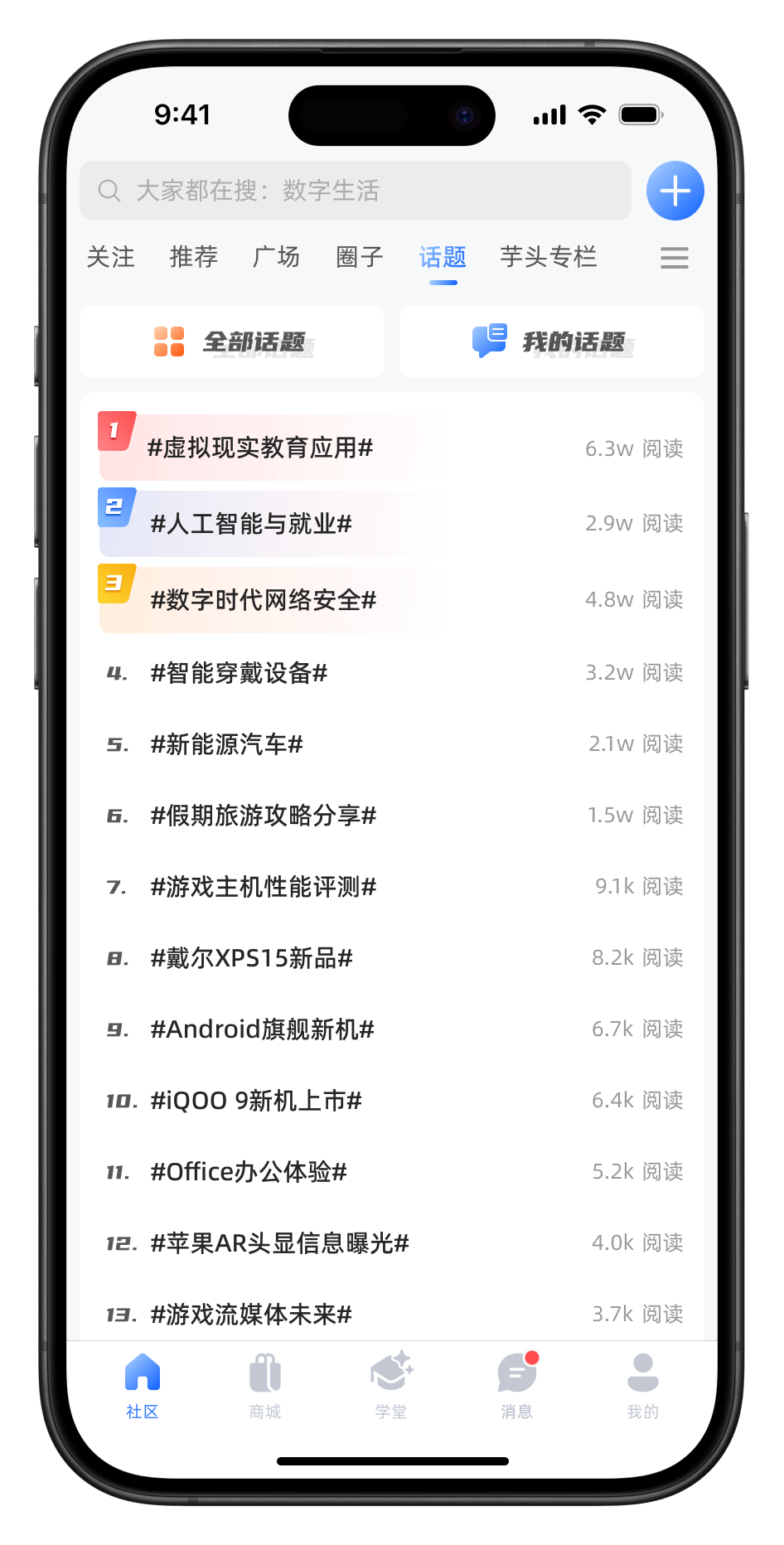Open topic #人工智能与就业#

[251, 524]
